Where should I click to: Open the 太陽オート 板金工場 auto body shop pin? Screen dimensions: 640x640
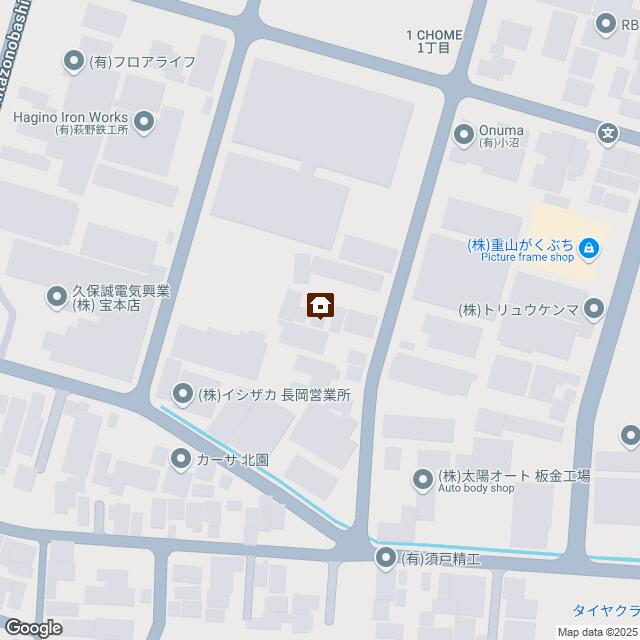tap(423, 481)
